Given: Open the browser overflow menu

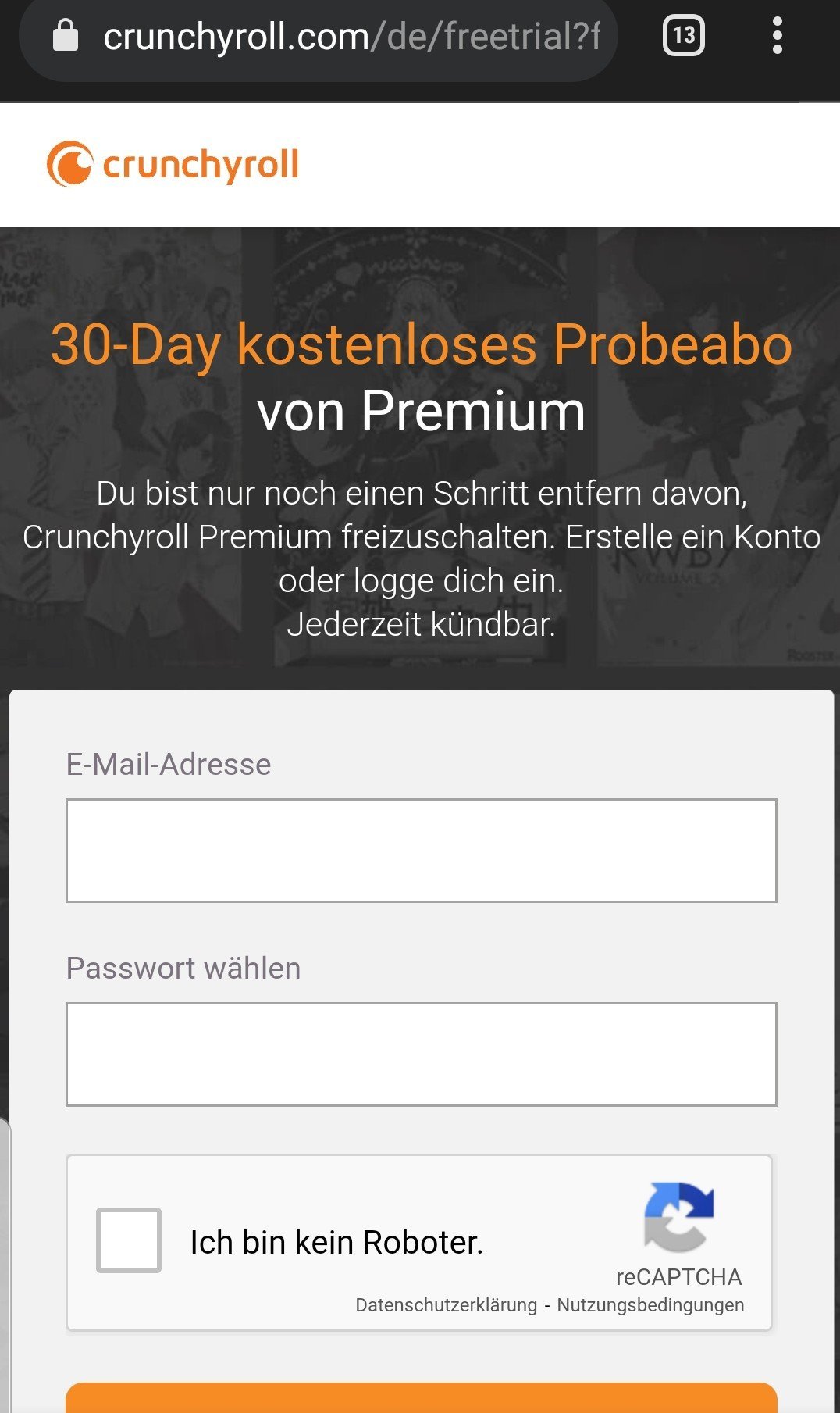Looking at the screenshot, I should point(777,36).
